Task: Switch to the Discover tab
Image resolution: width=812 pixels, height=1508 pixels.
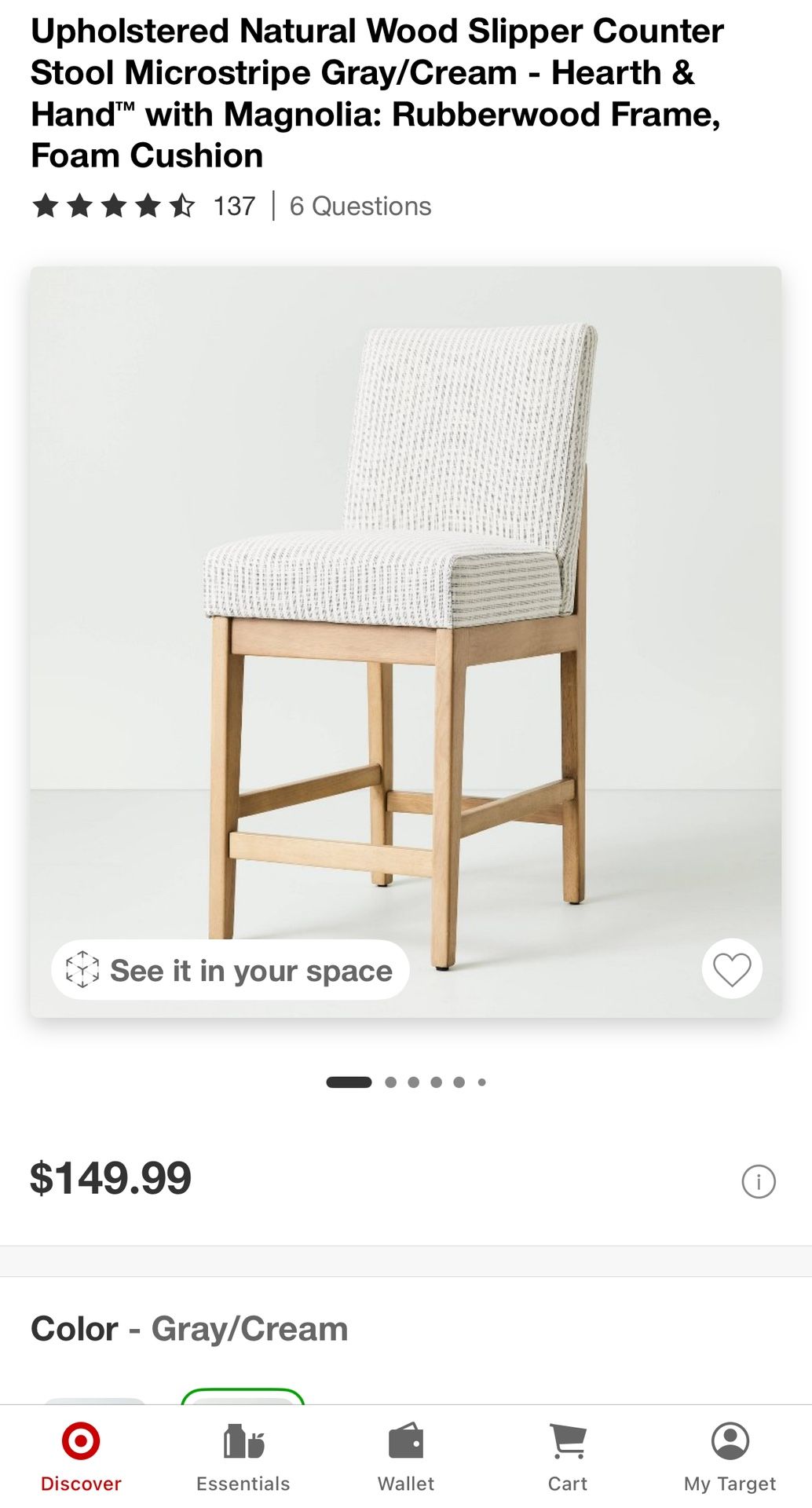Action: point(81,1457)
